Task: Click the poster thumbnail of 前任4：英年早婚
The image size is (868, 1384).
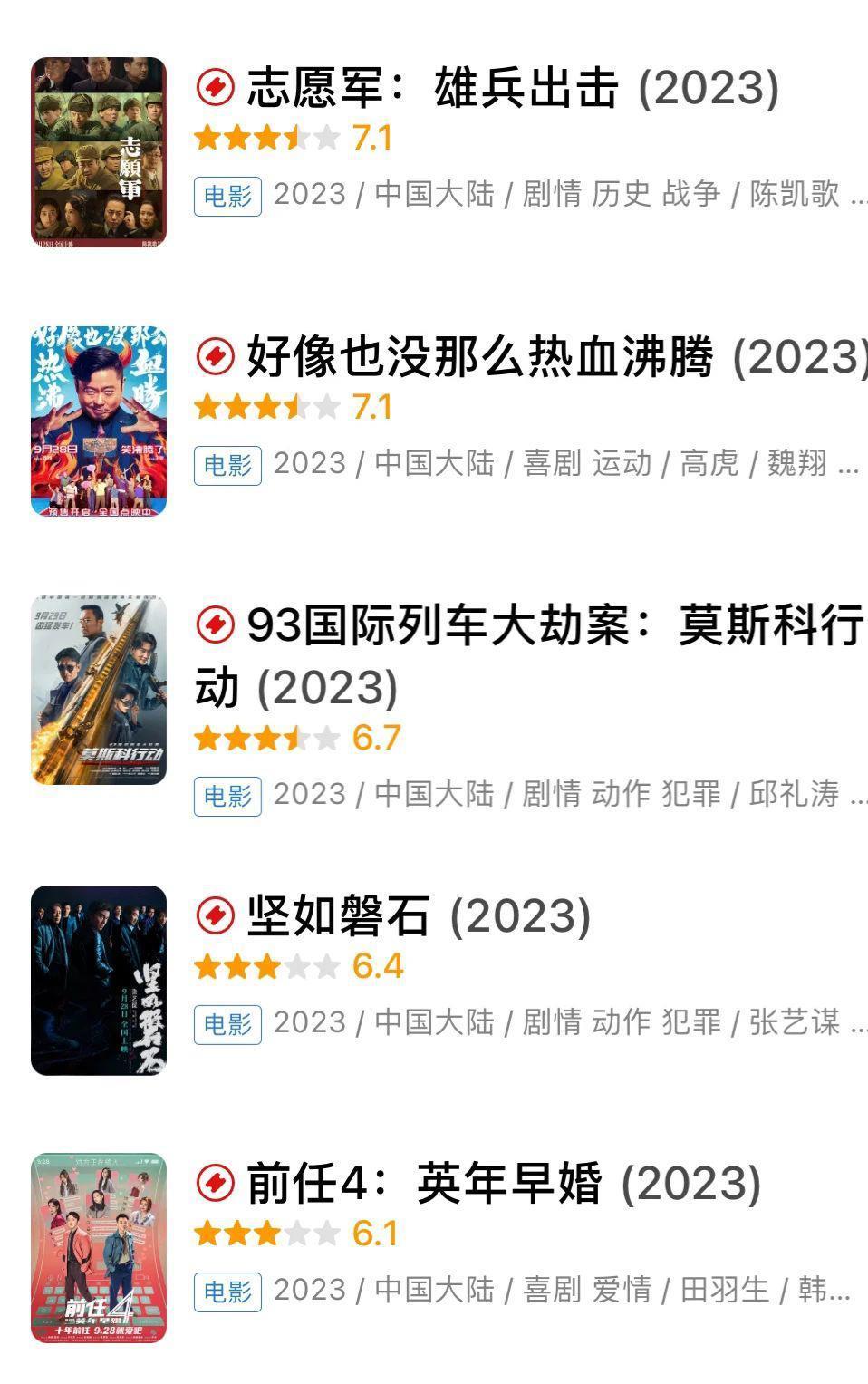Action: pyautogui.click(x=100, y=1248)
